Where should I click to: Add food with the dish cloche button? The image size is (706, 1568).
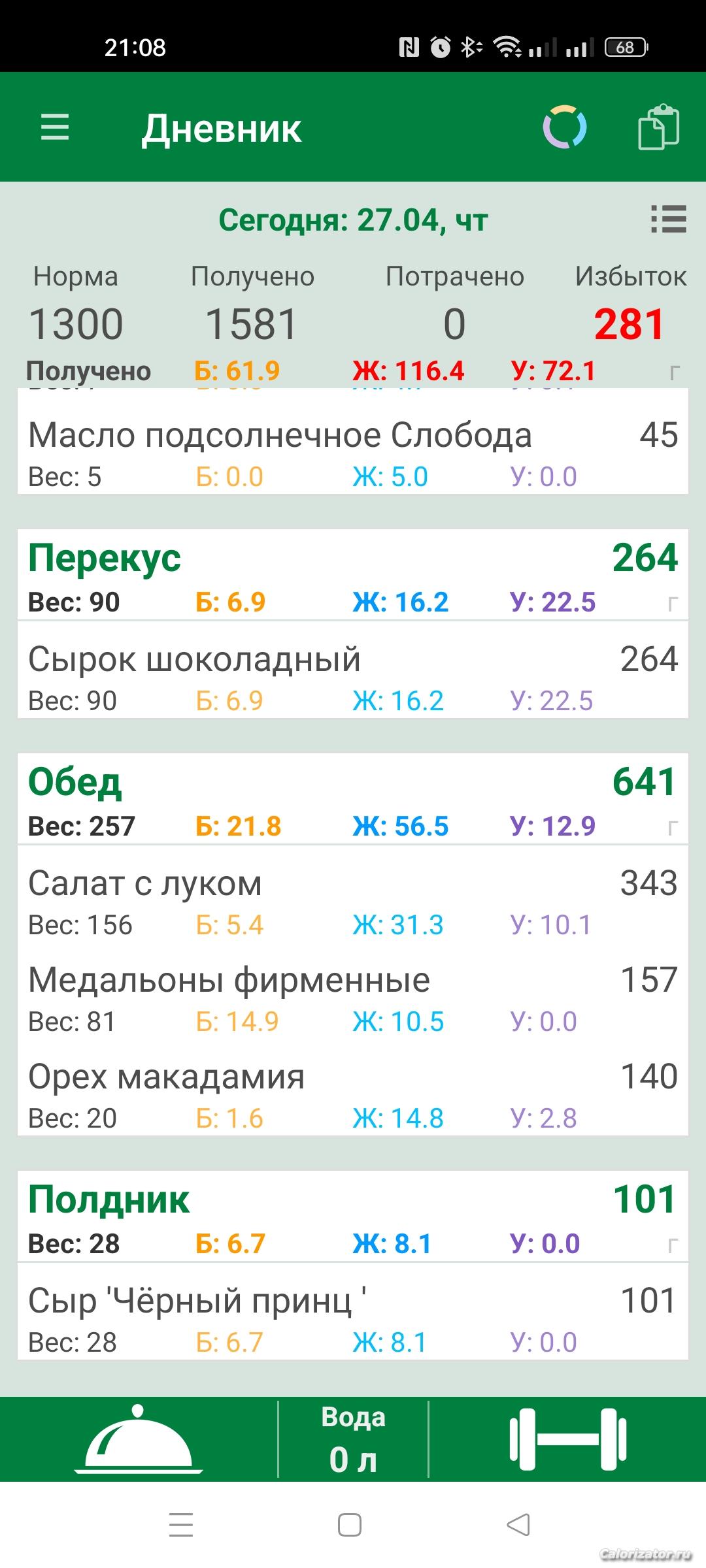coord(139,1440)
